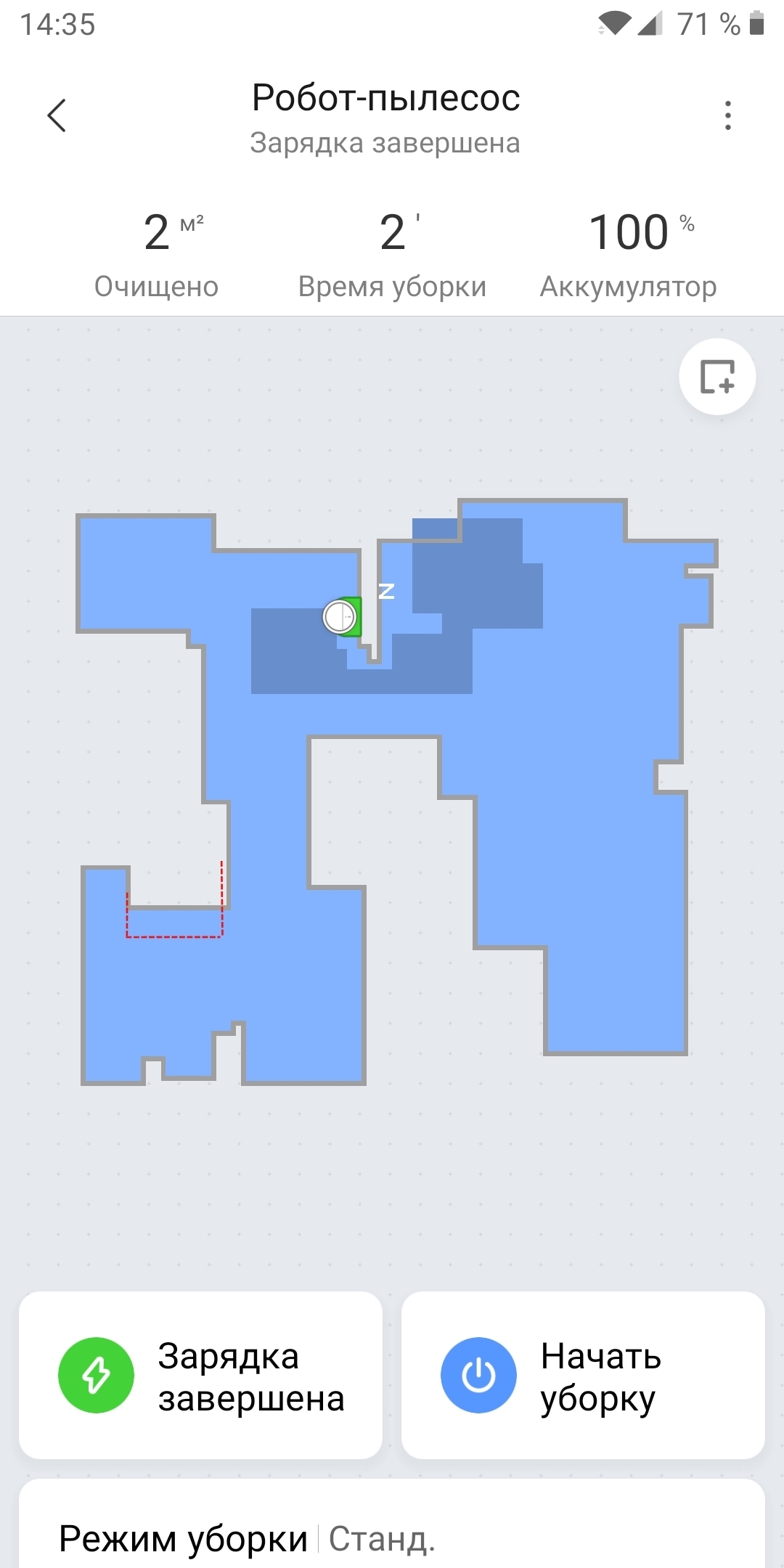Tap the zone-add icon on the map
Image resolution: width=784 pixels, height=1568 pixels.
coord(717,377)
